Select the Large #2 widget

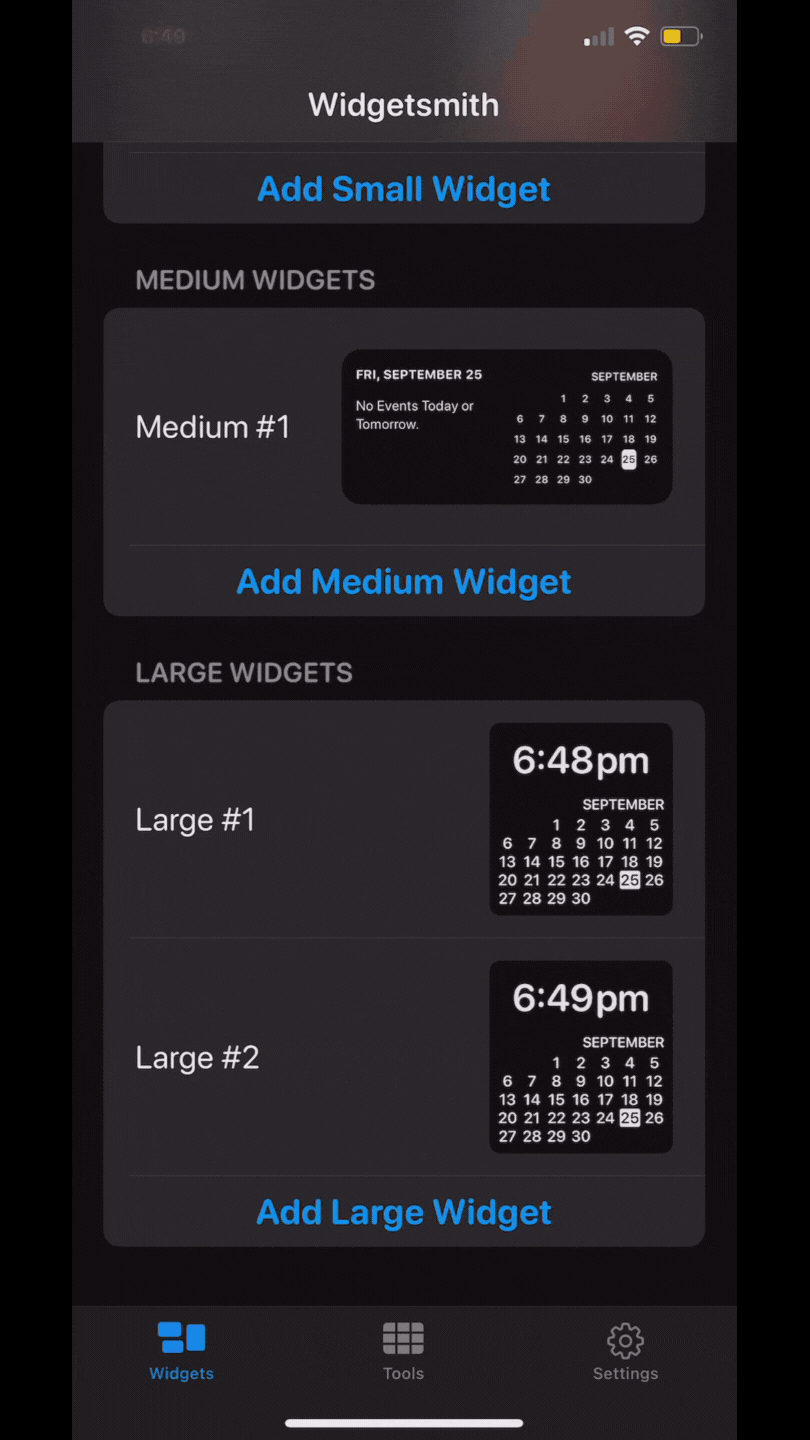[x=404, y=1058]
